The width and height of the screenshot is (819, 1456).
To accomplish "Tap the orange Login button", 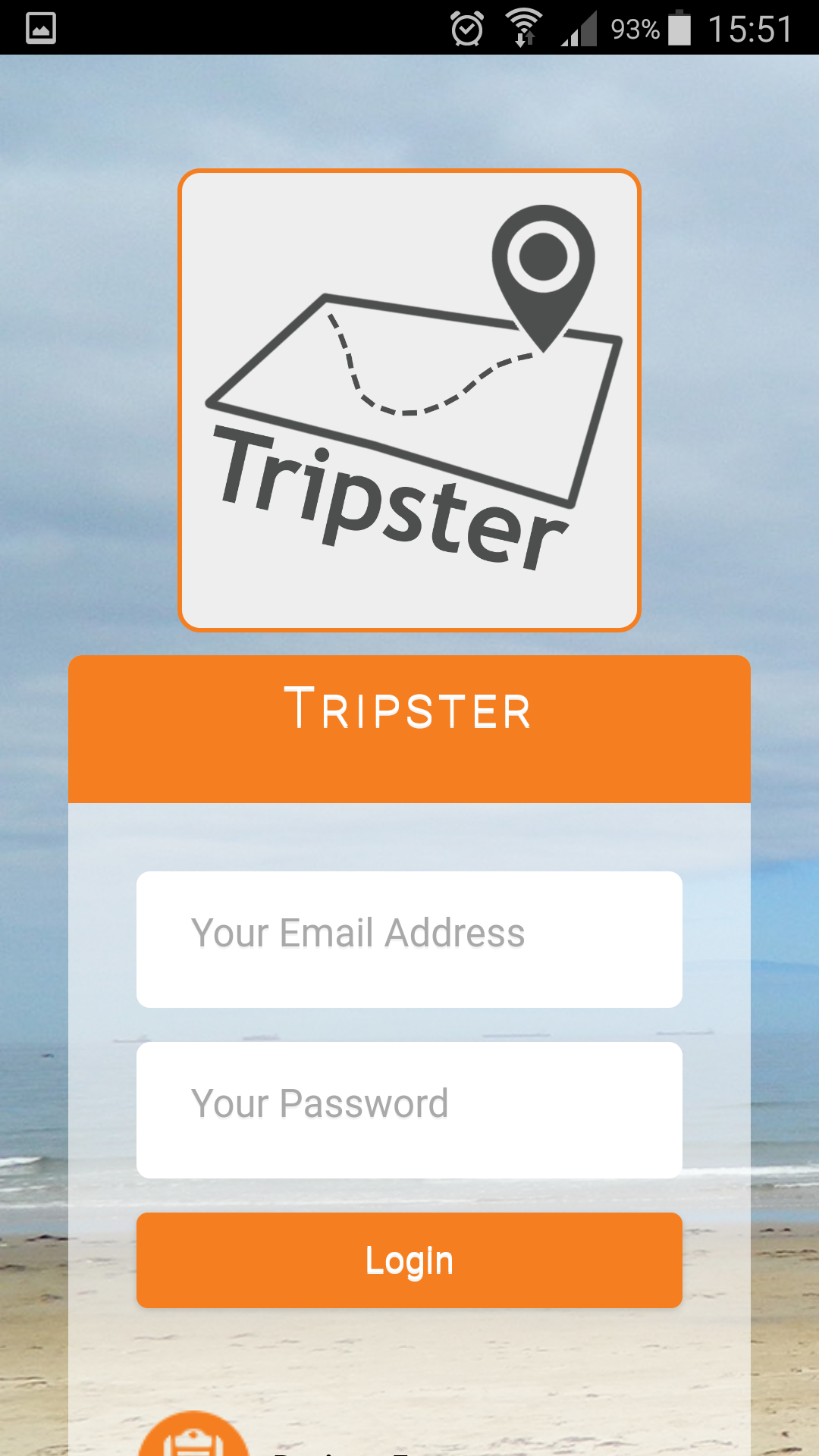I will (x=409, y=1260).
